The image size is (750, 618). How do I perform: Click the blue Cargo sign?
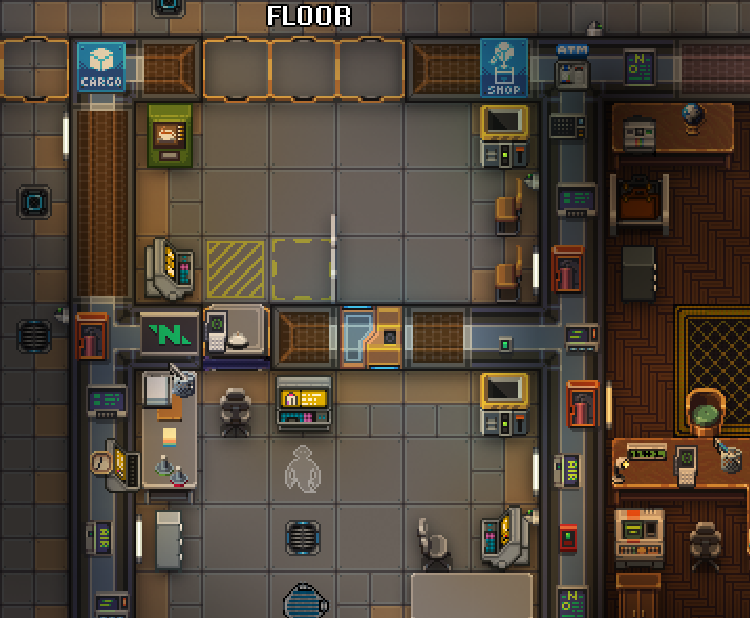click(x=102, y=66)
